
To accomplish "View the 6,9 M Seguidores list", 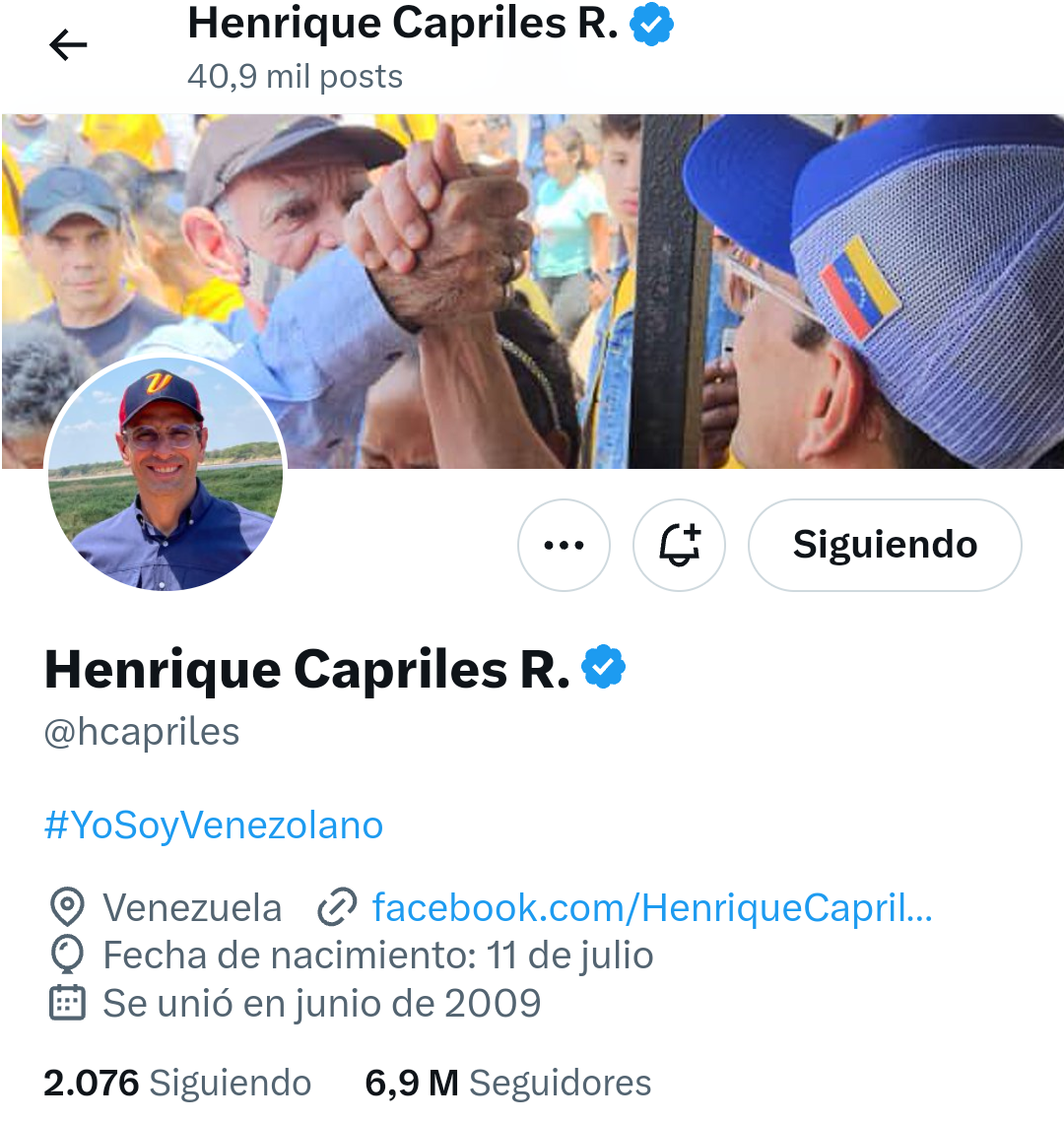I will click(508, 1083).
